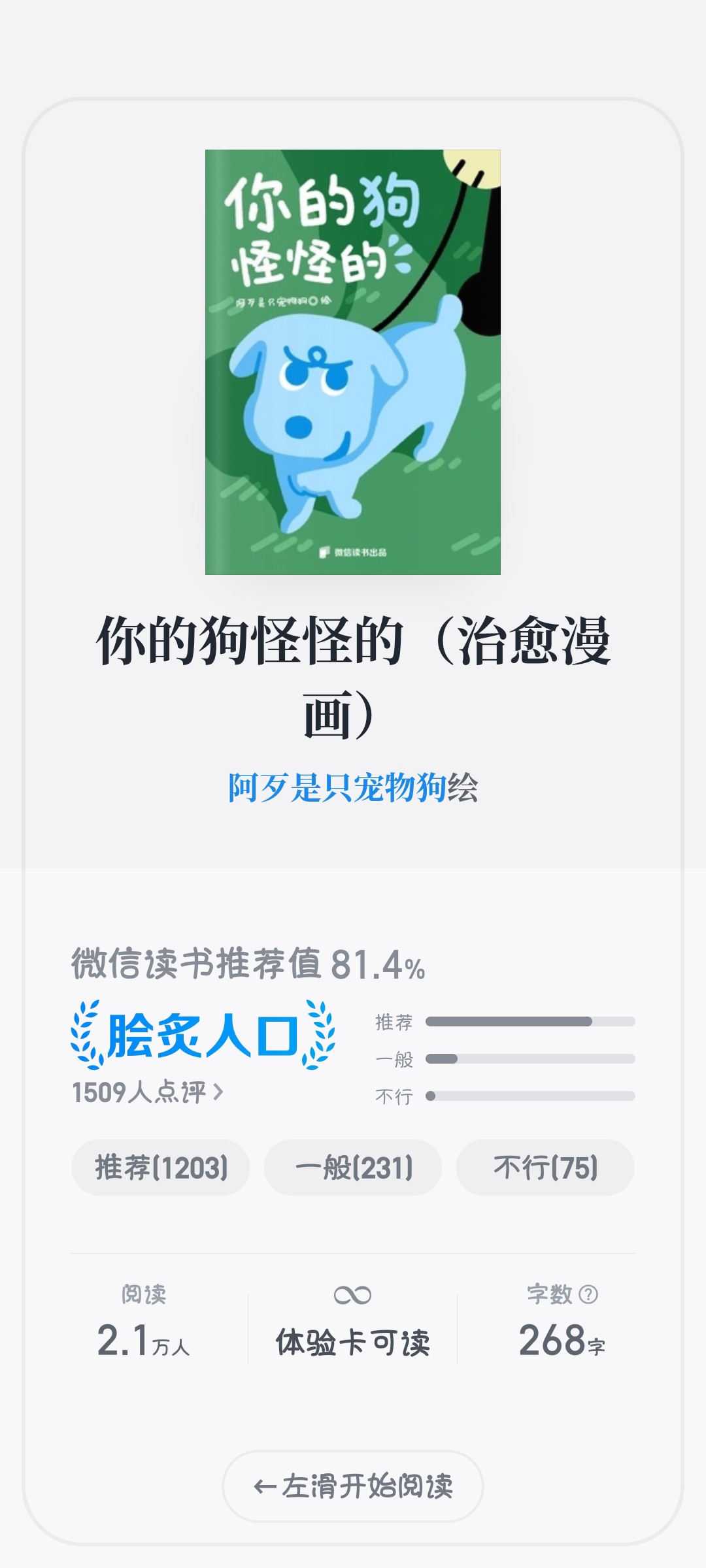
Task: Tap the 左滑开始阅读 button
Action: coord(353,1486)
